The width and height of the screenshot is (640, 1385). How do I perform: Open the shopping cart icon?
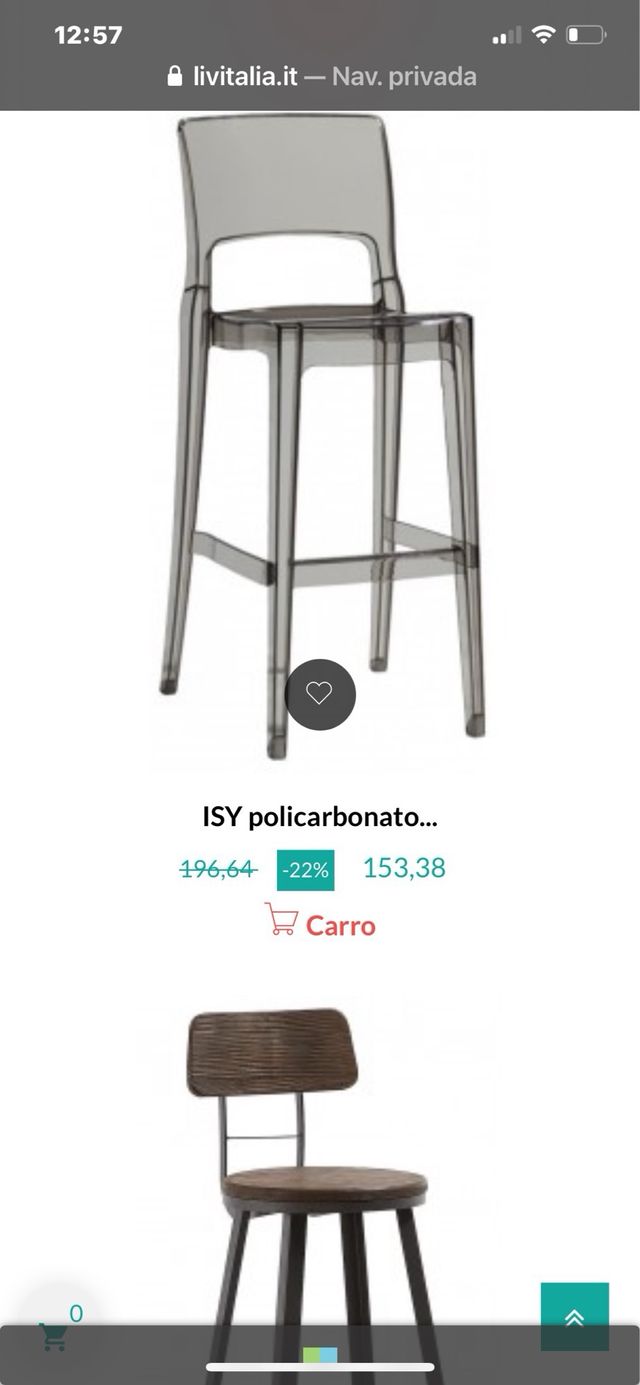(53, 1336)
